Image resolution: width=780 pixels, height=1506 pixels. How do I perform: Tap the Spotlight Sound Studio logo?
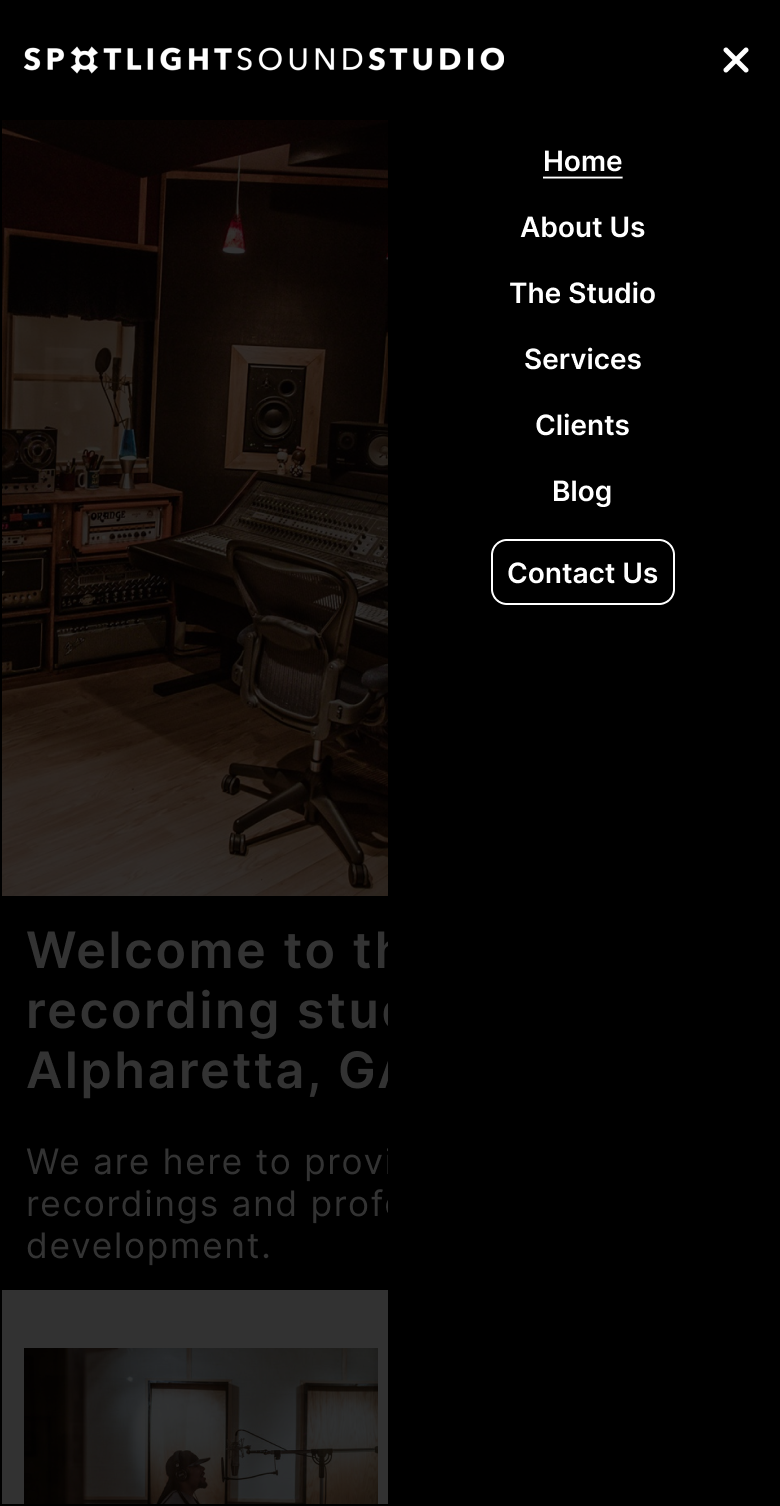[x=264, y=60]
